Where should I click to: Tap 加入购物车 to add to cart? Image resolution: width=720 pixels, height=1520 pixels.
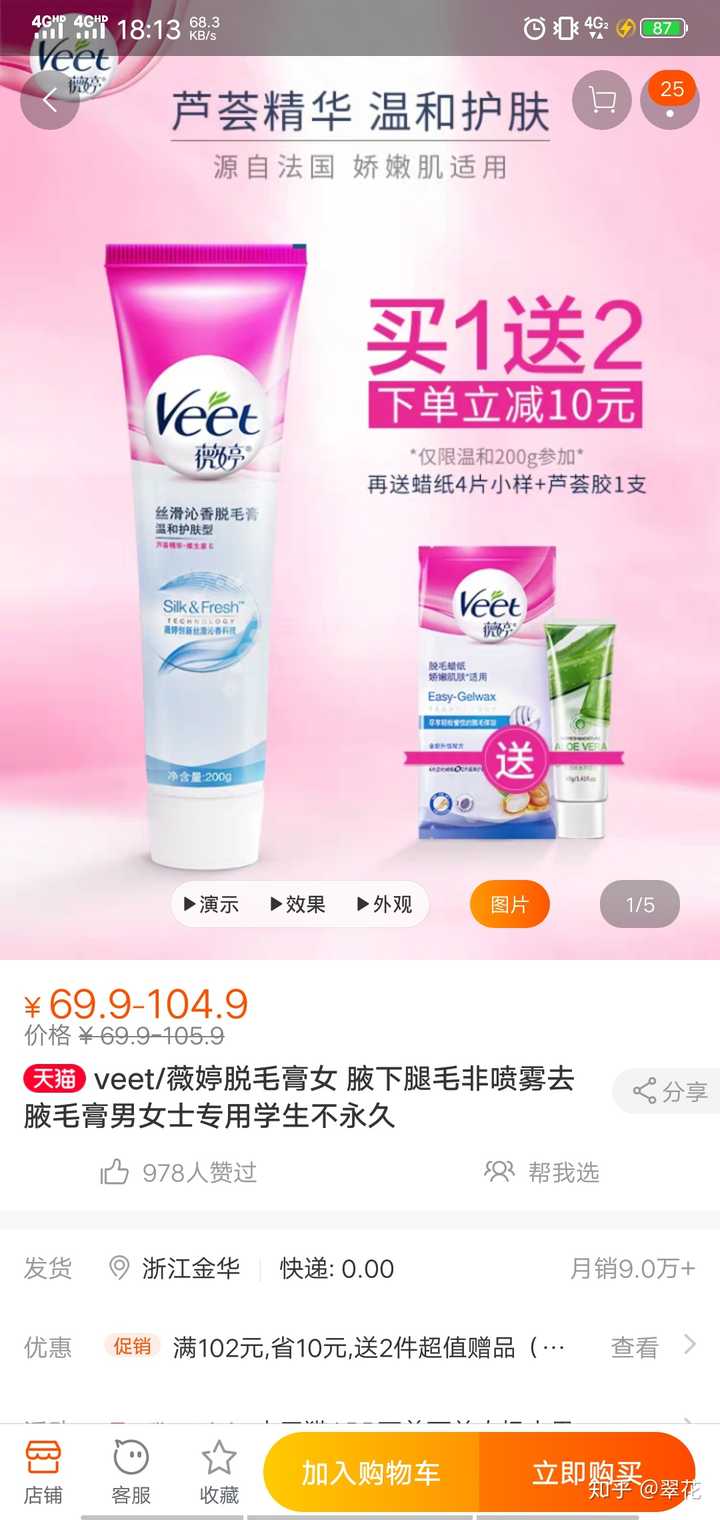click(x=371, y=1472)
